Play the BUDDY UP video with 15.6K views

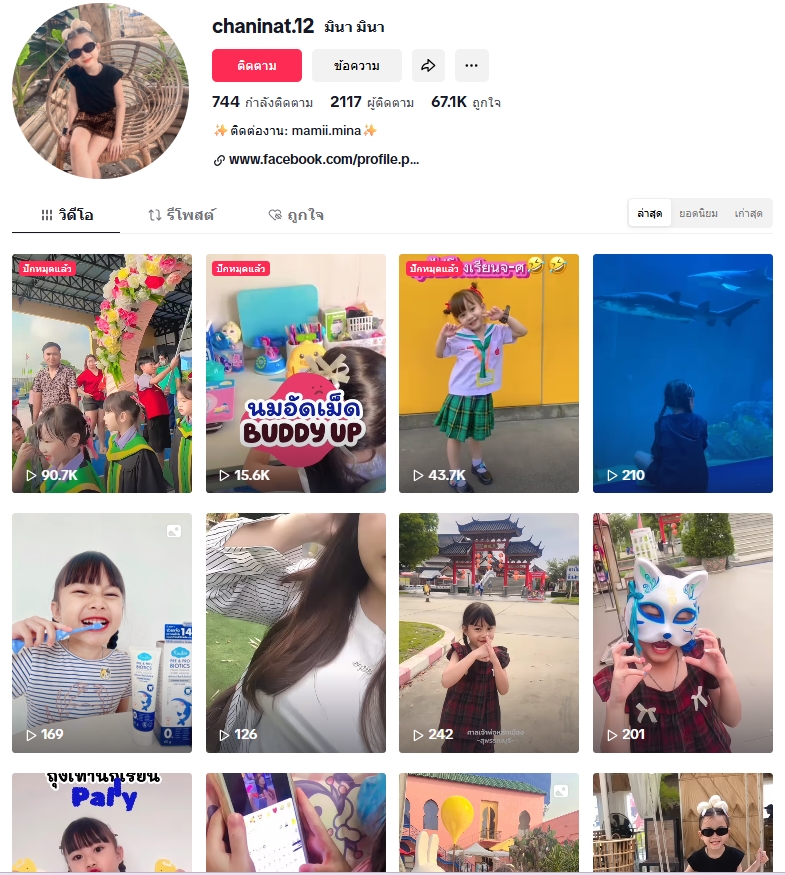(x=296, y=373)
